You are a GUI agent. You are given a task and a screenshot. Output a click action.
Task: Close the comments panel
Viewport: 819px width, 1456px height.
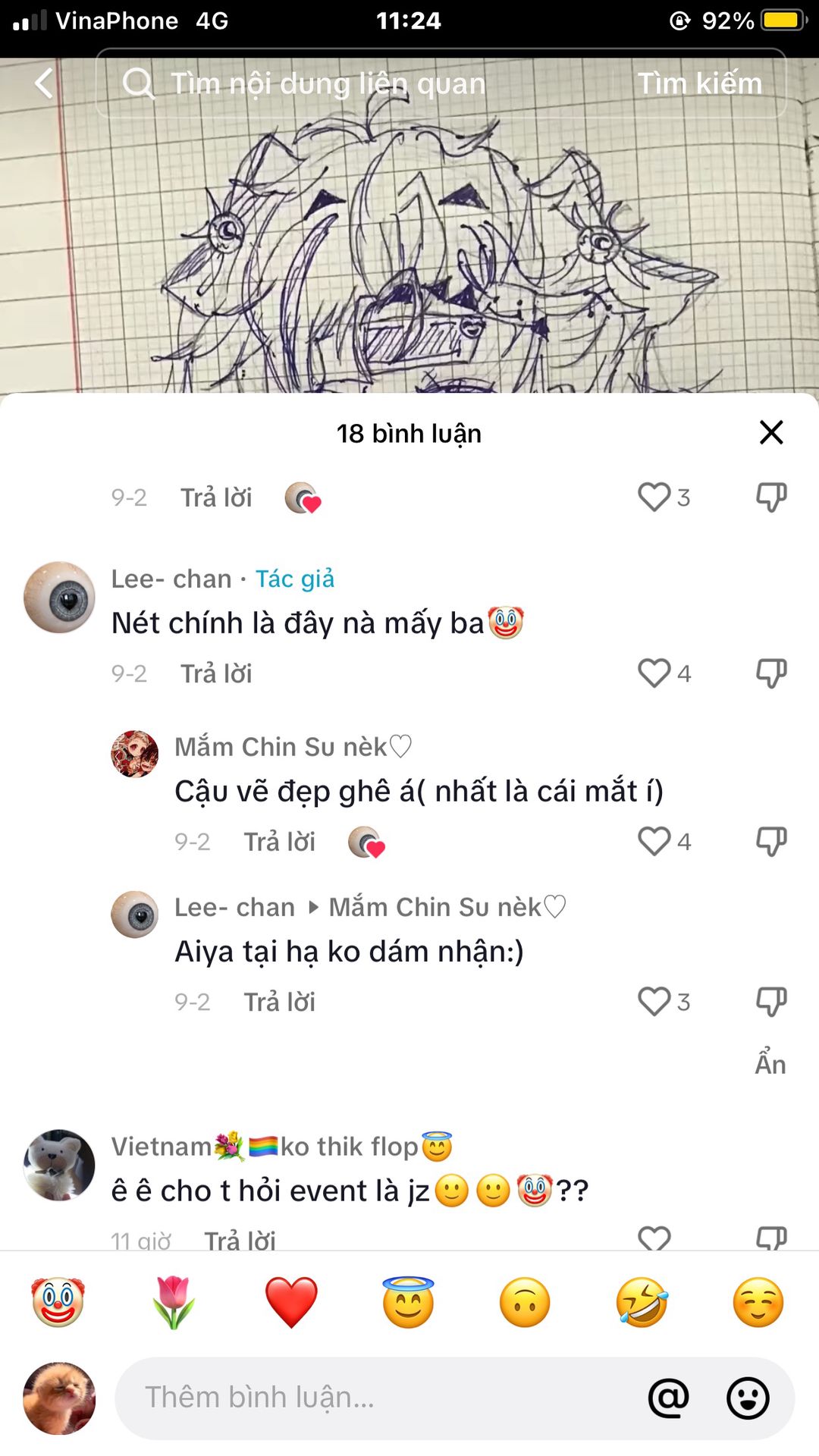pyautogui.click(x=771, y=432)
